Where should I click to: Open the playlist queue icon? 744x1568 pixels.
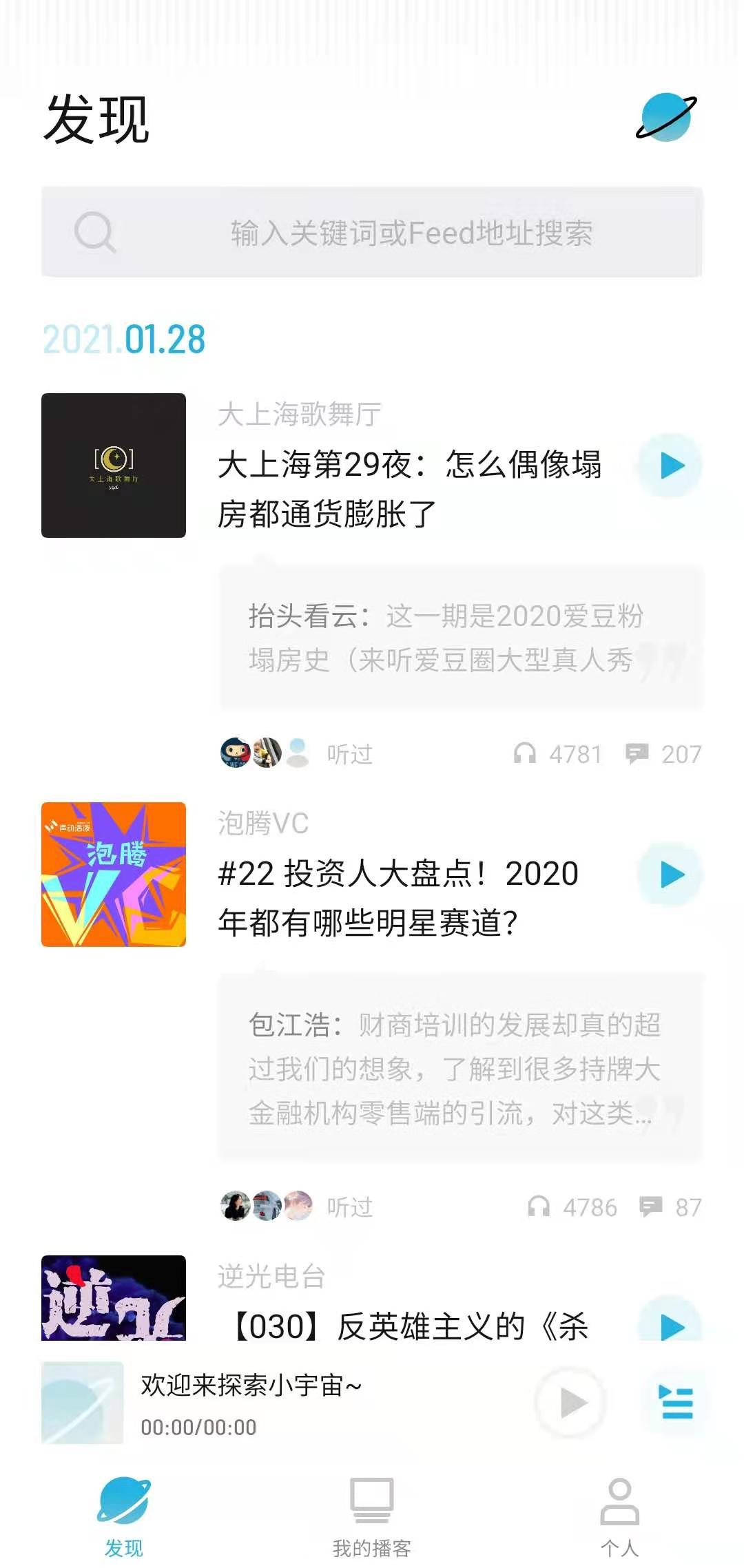(676, 1403)
